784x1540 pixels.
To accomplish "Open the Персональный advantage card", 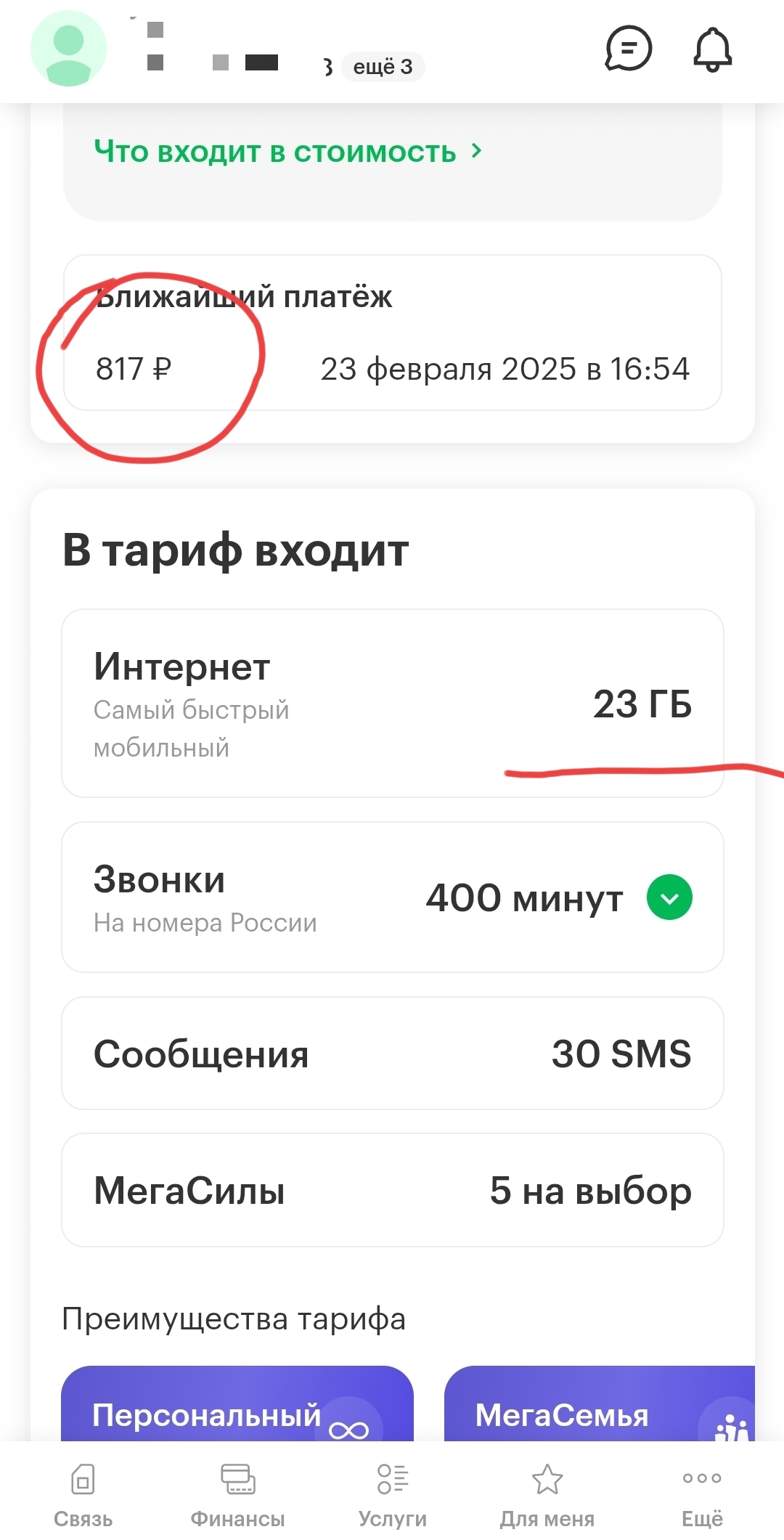I will 237,1405.
